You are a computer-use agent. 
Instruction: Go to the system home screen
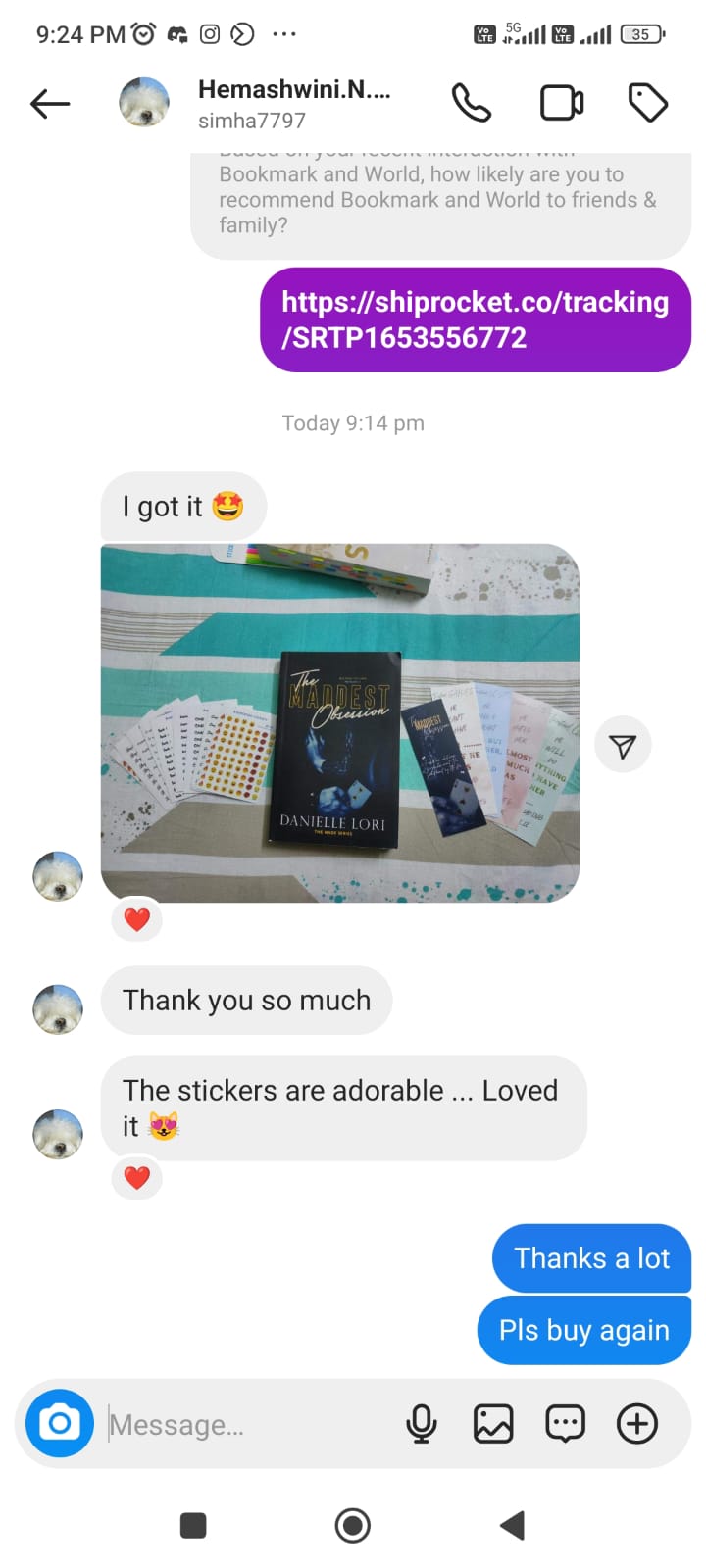click(353, 1525)
